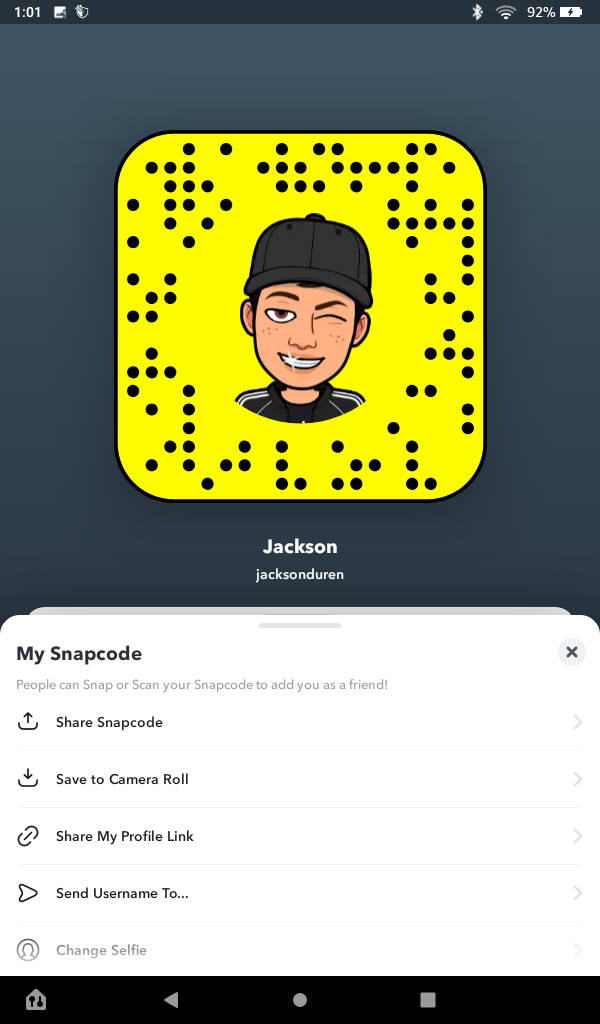
Task: Close the My Snapcode sheet
Action: [571, 652]
